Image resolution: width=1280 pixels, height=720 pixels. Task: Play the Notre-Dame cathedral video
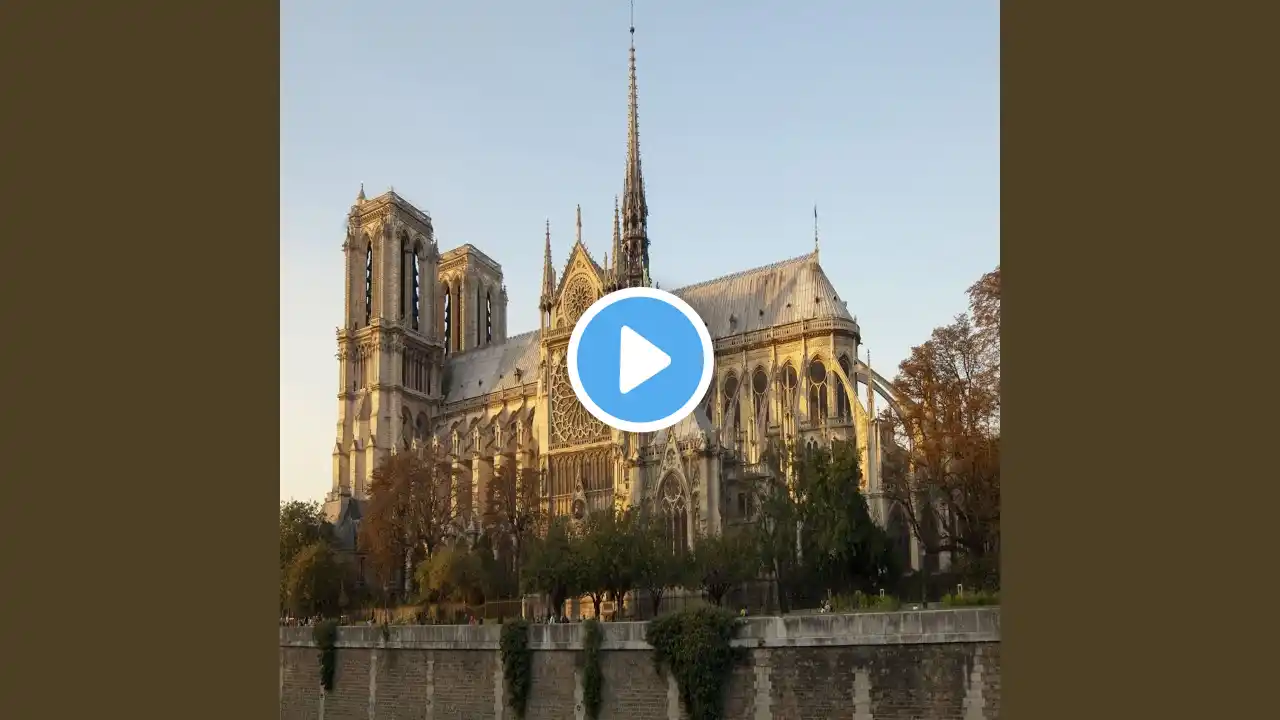pos(640,360)
